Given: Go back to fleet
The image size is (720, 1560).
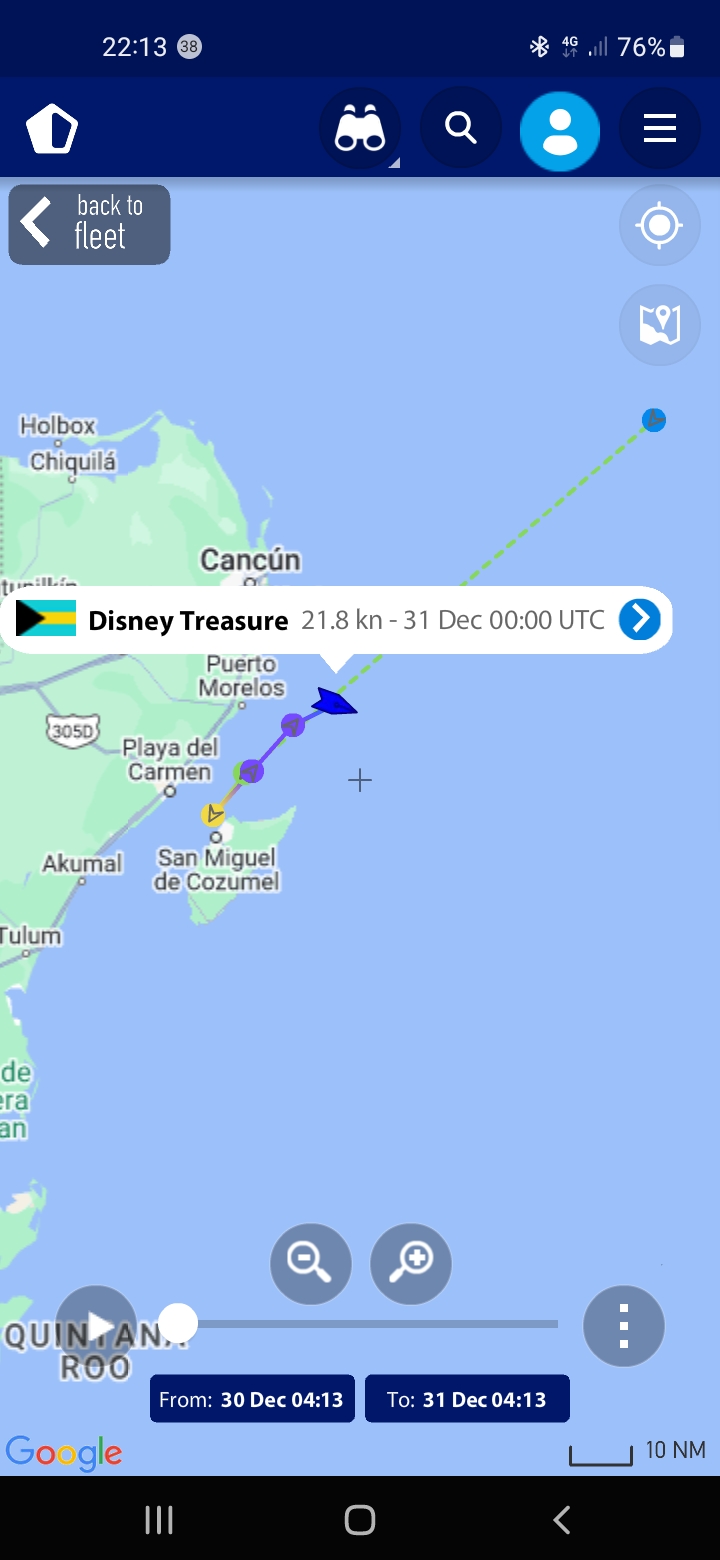Looking at the screenshot, I should (89, 224).
